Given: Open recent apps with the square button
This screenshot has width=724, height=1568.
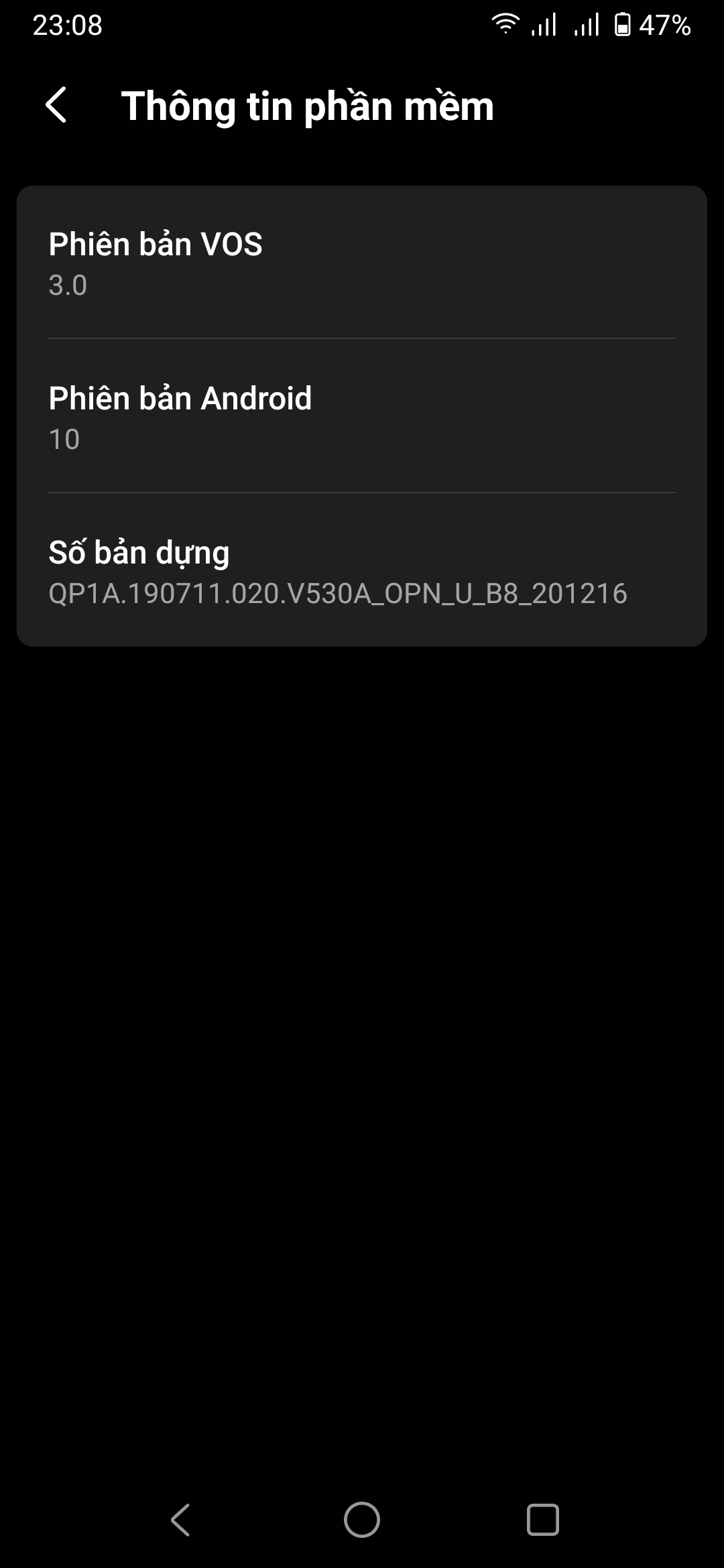Looking at the screenshot, I should coord(543,1519).
